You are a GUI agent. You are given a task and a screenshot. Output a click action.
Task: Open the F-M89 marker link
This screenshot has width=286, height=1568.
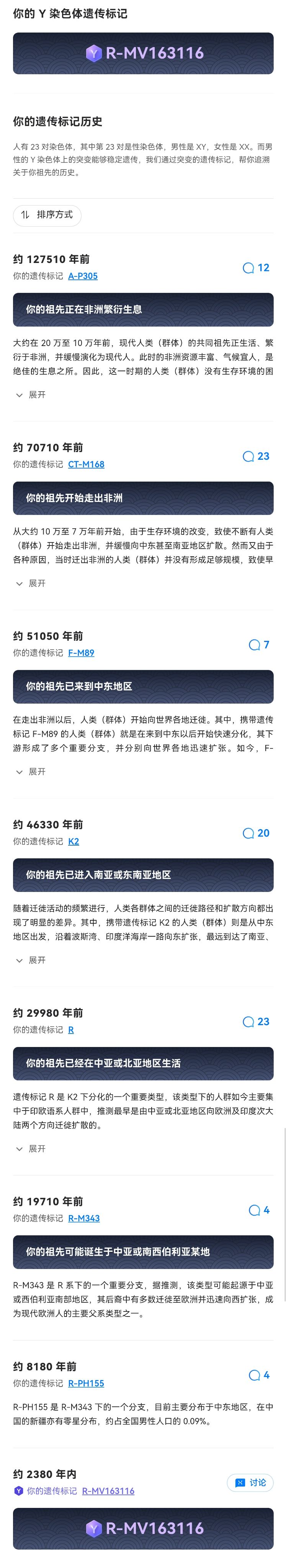81,653
